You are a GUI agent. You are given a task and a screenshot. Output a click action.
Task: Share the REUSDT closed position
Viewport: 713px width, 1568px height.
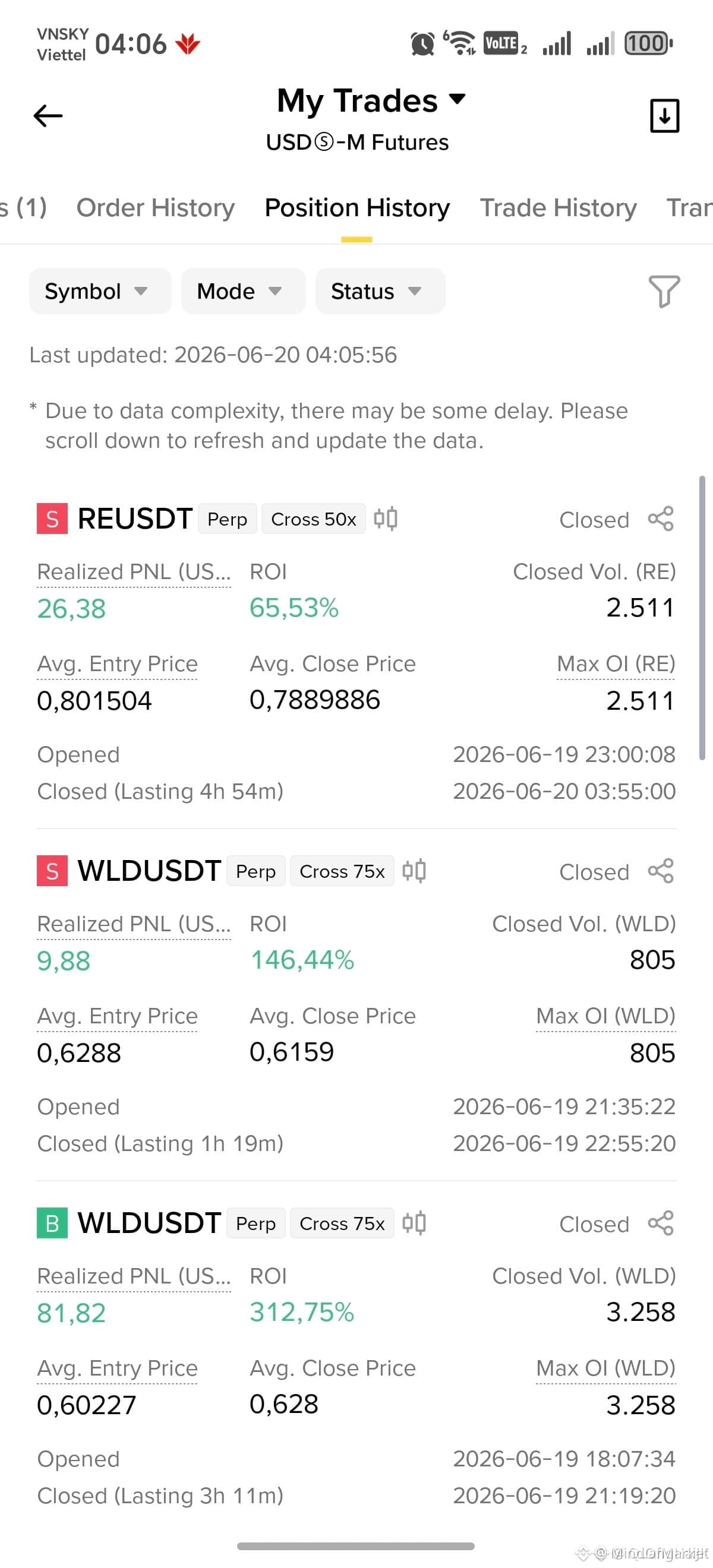click(661, 519)
